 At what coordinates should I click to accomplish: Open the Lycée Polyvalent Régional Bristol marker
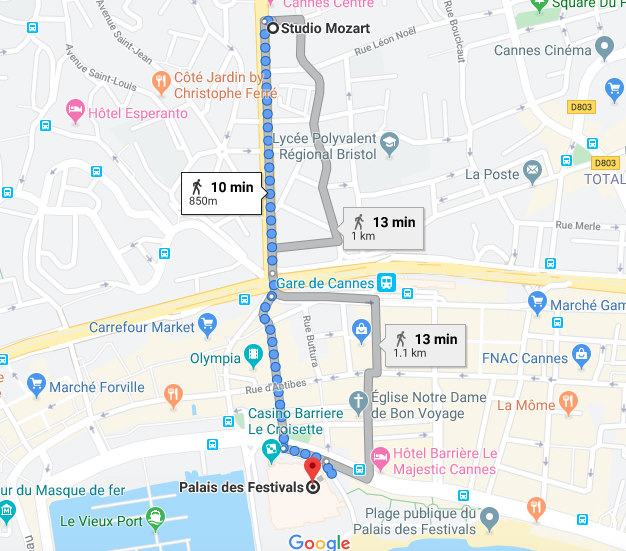pyautogui.click(x=388, y=147)
